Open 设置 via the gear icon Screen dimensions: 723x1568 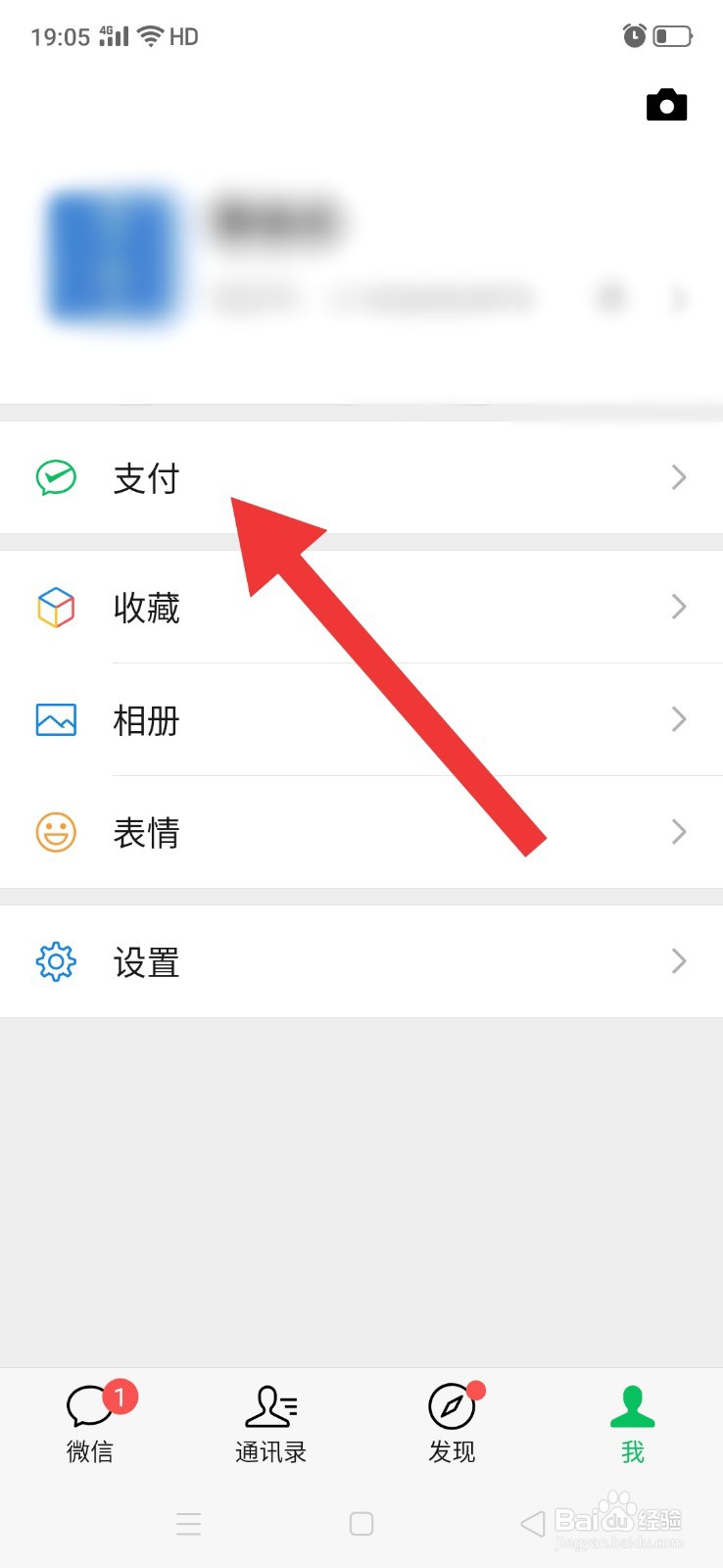point(56,962)
